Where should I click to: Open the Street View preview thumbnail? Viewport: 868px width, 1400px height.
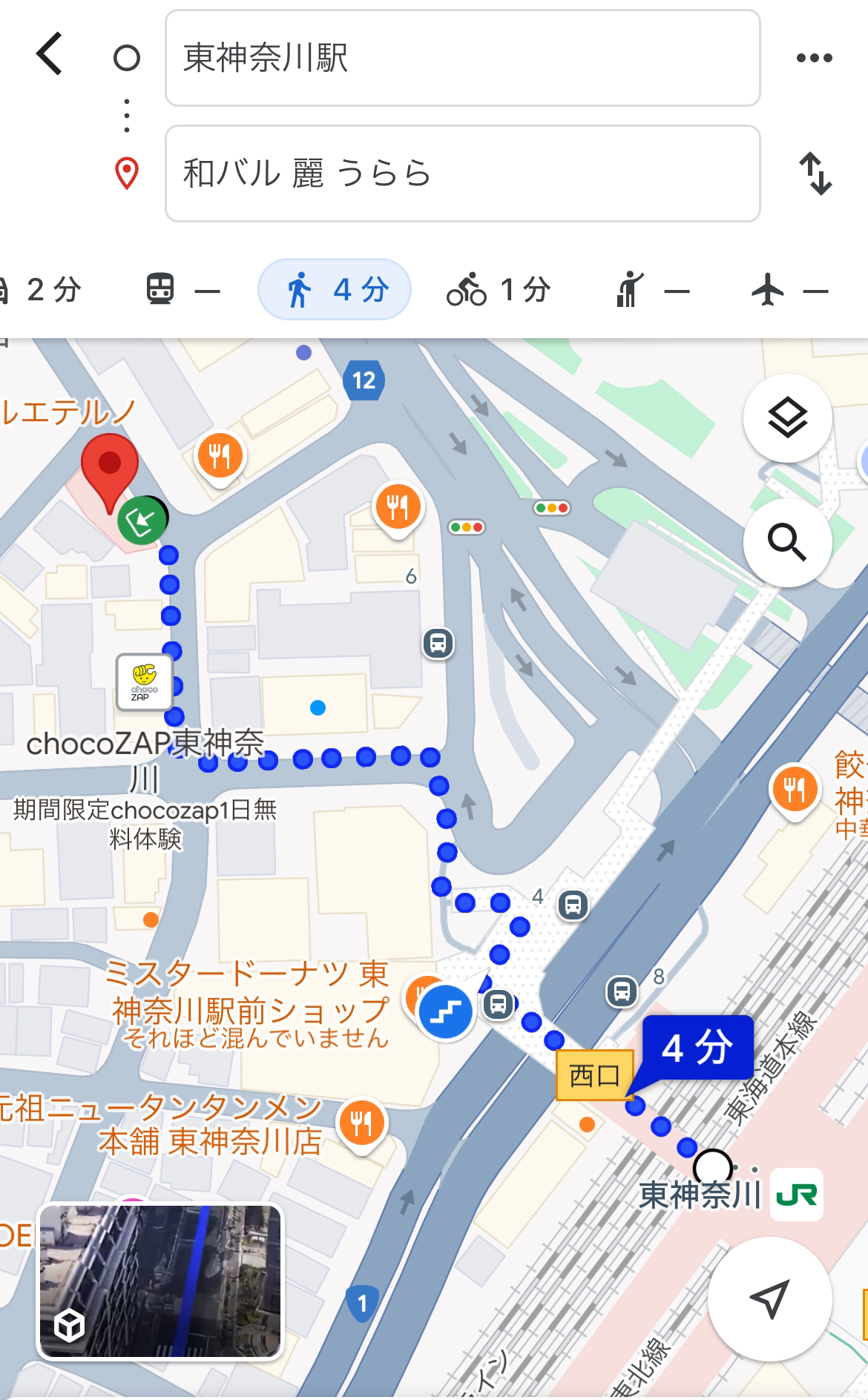point(161,1281)
